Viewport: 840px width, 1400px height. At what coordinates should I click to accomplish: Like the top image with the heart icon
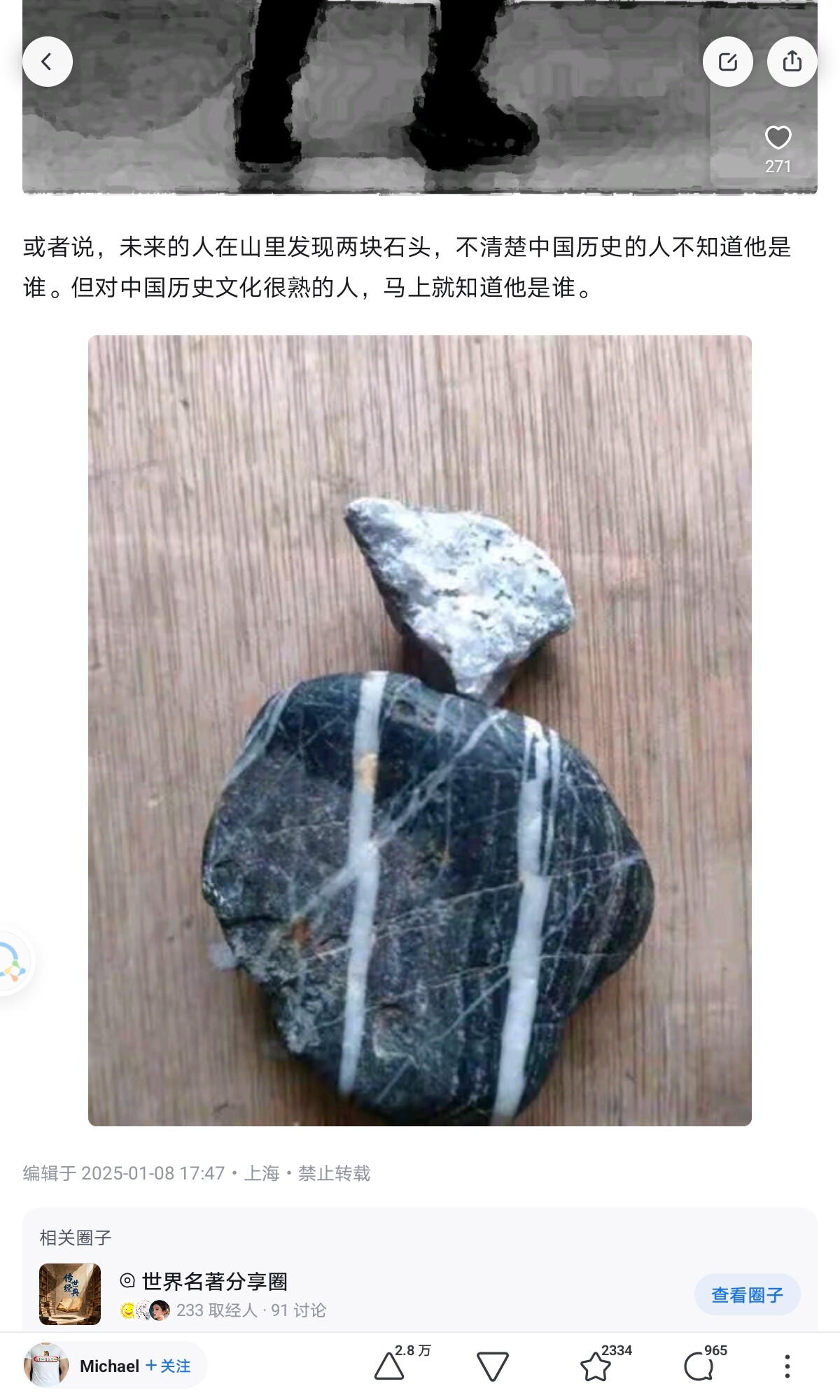[x=778, y=138]
